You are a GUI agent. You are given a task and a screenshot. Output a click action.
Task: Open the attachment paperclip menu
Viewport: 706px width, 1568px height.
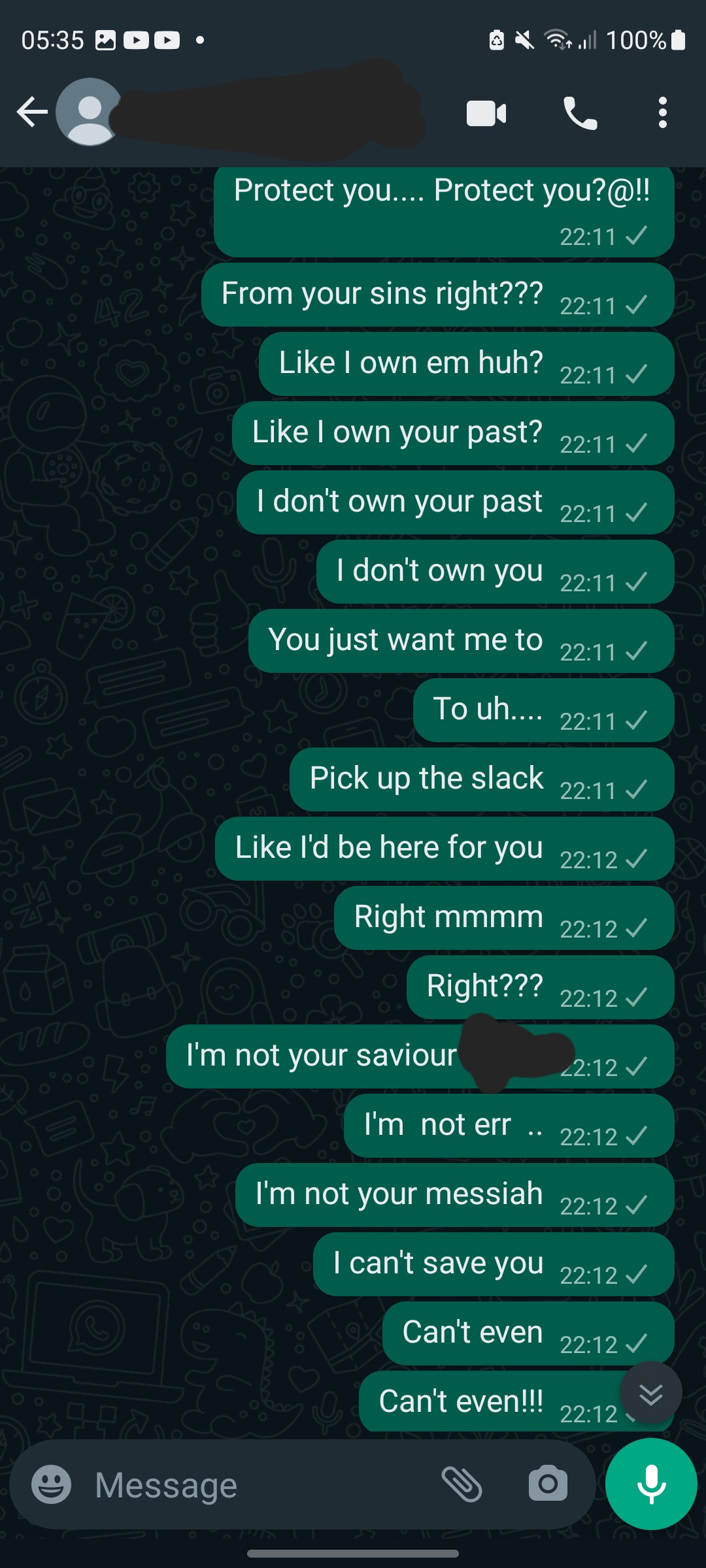point(462,1484)
